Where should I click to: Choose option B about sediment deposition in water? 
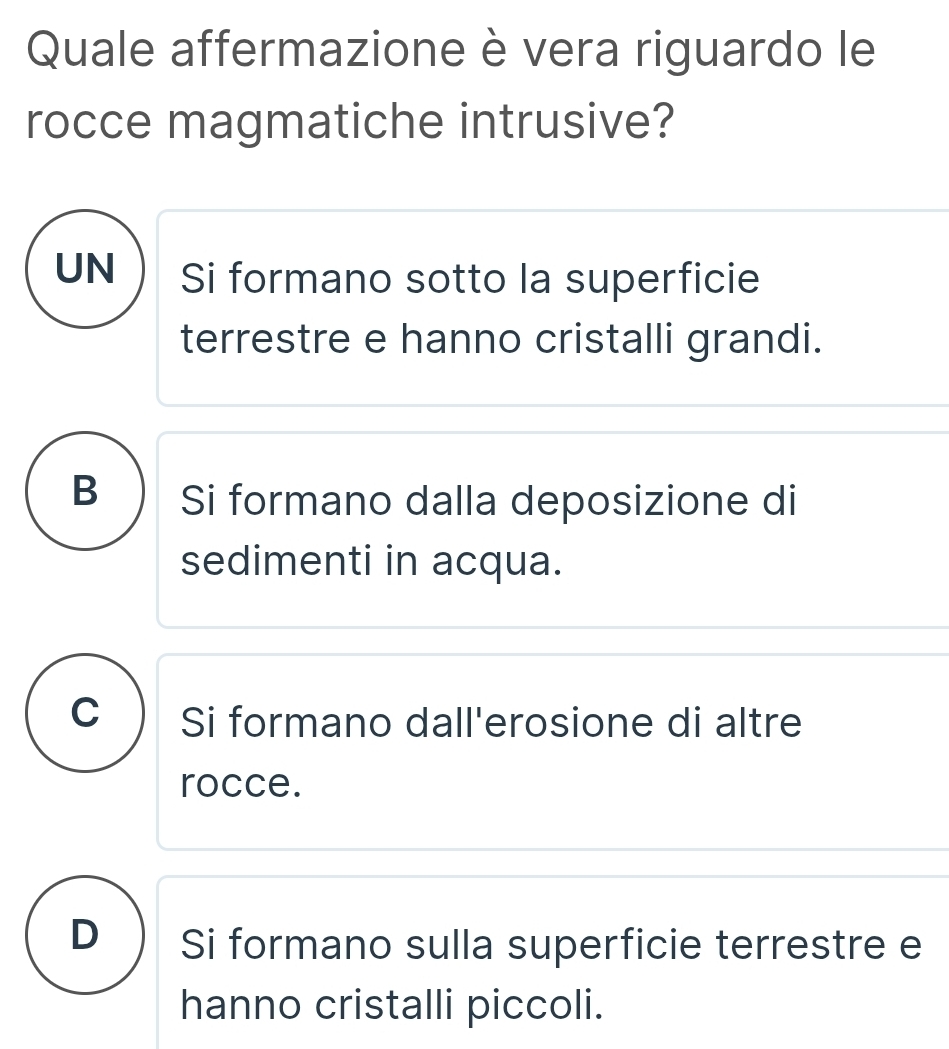click(85, 491)
